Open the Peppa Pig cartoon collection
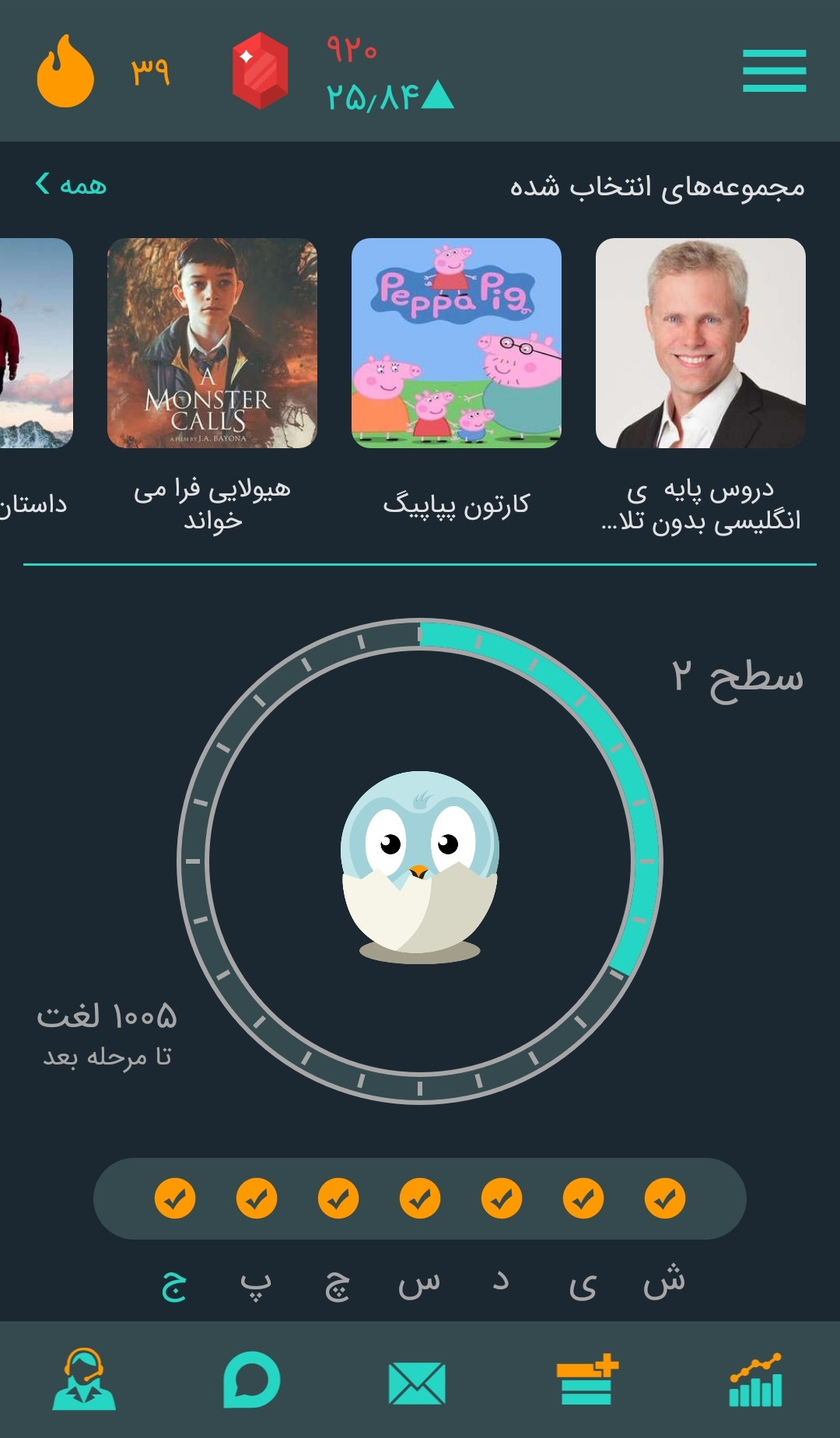The height and width of the screenshot is (1438, 840). pyautogui.click(x=457, y=343)
